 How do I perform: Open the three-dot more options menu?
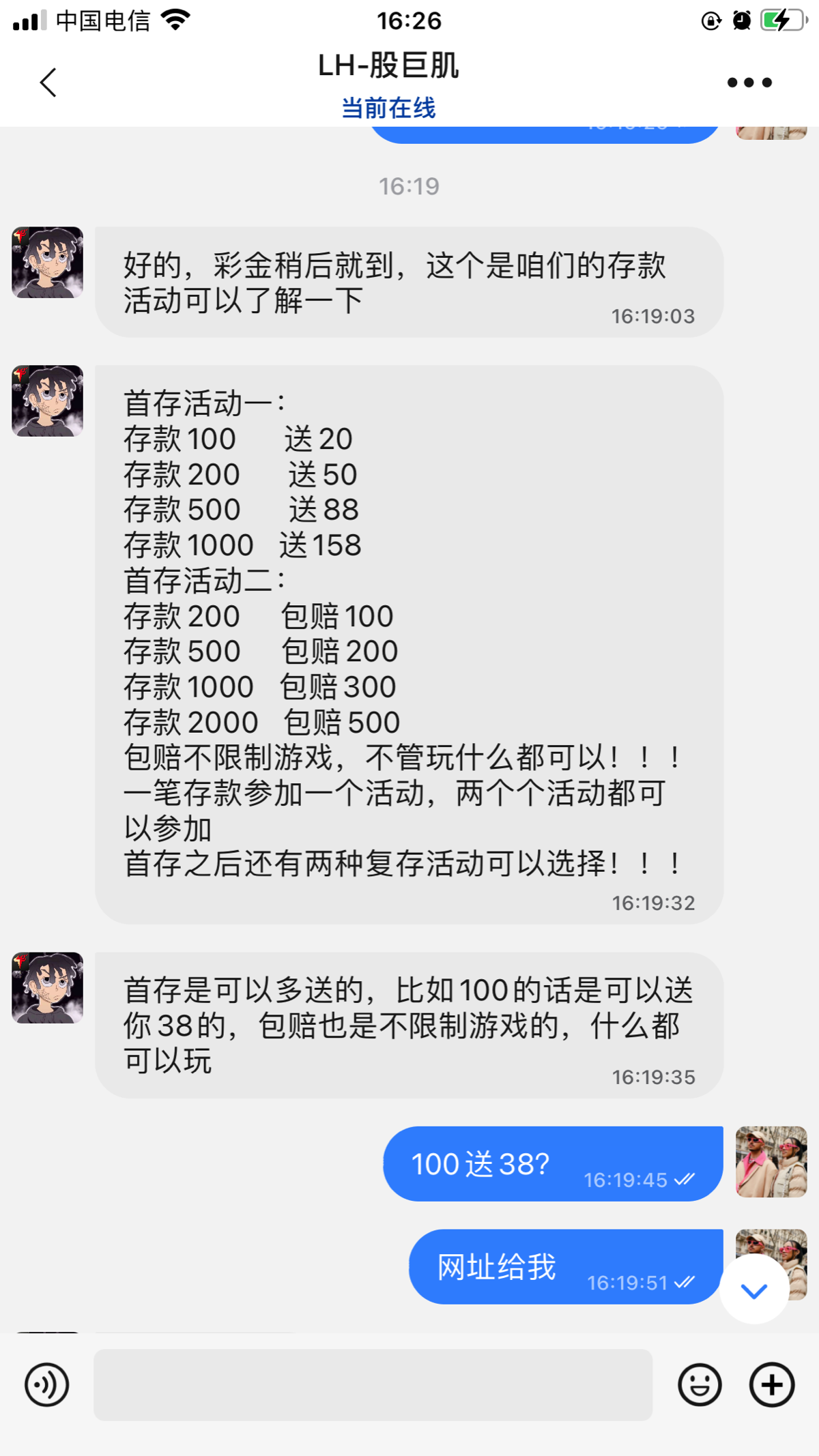point(749,83)
